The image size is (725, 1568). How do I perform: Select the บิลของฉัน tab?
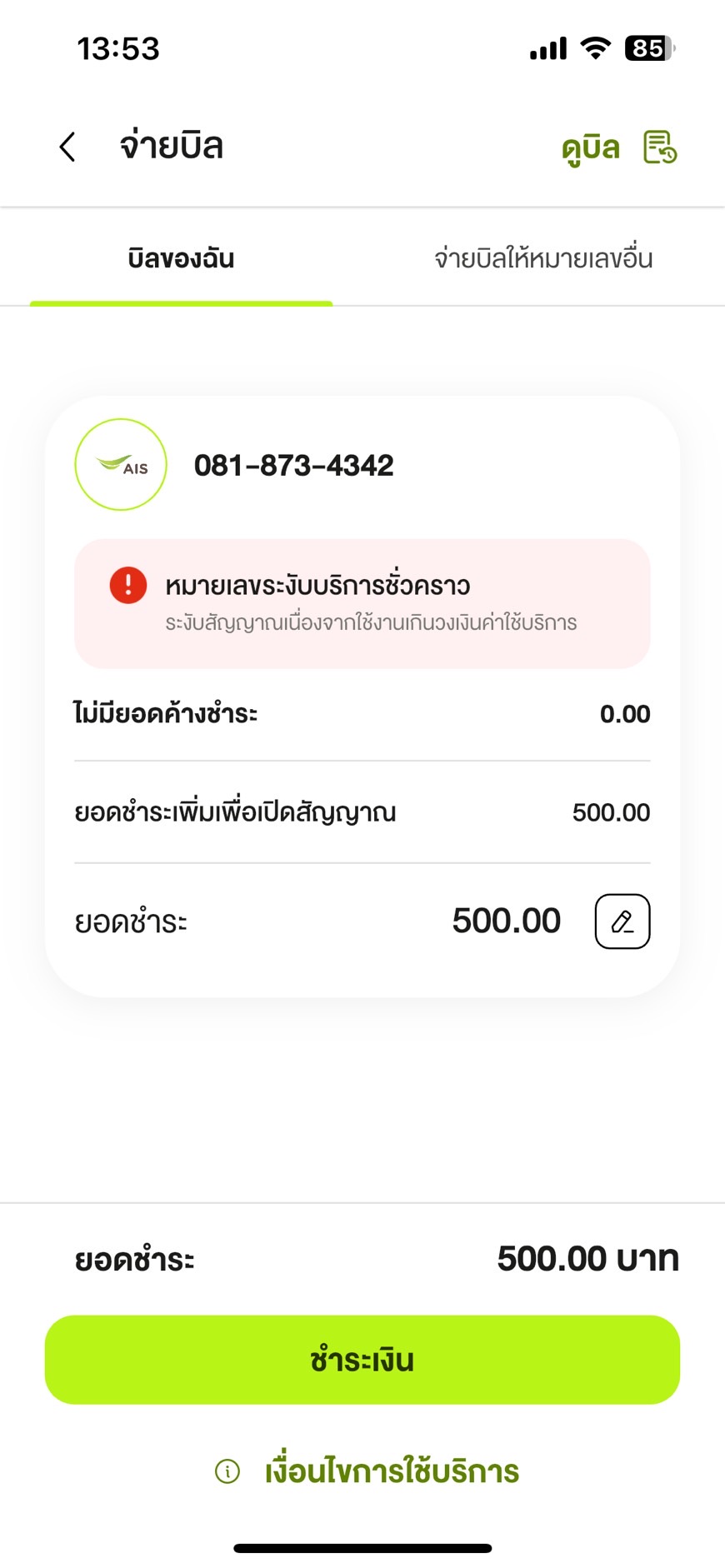[181, 258]
